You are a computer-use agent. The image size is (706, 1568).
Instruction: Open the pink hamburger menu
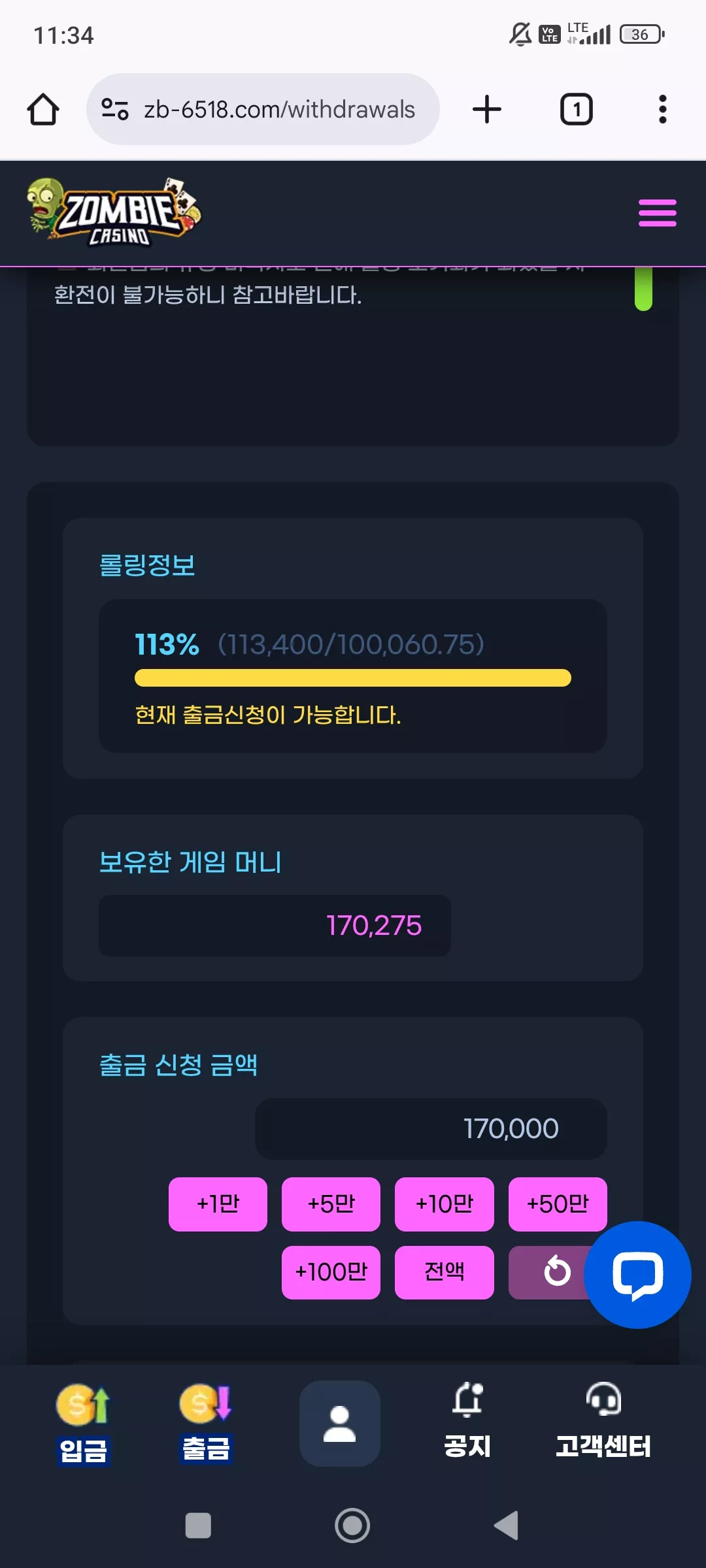point(657,213)
